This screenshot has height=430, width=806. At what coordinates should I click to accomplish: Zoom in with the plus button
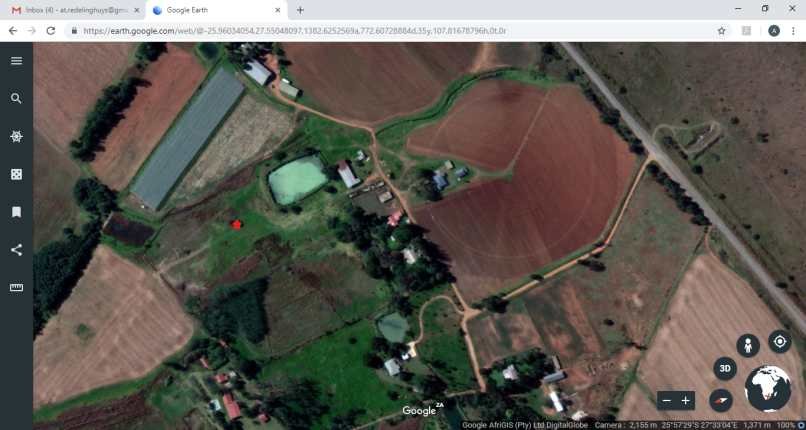coord(686,400)
